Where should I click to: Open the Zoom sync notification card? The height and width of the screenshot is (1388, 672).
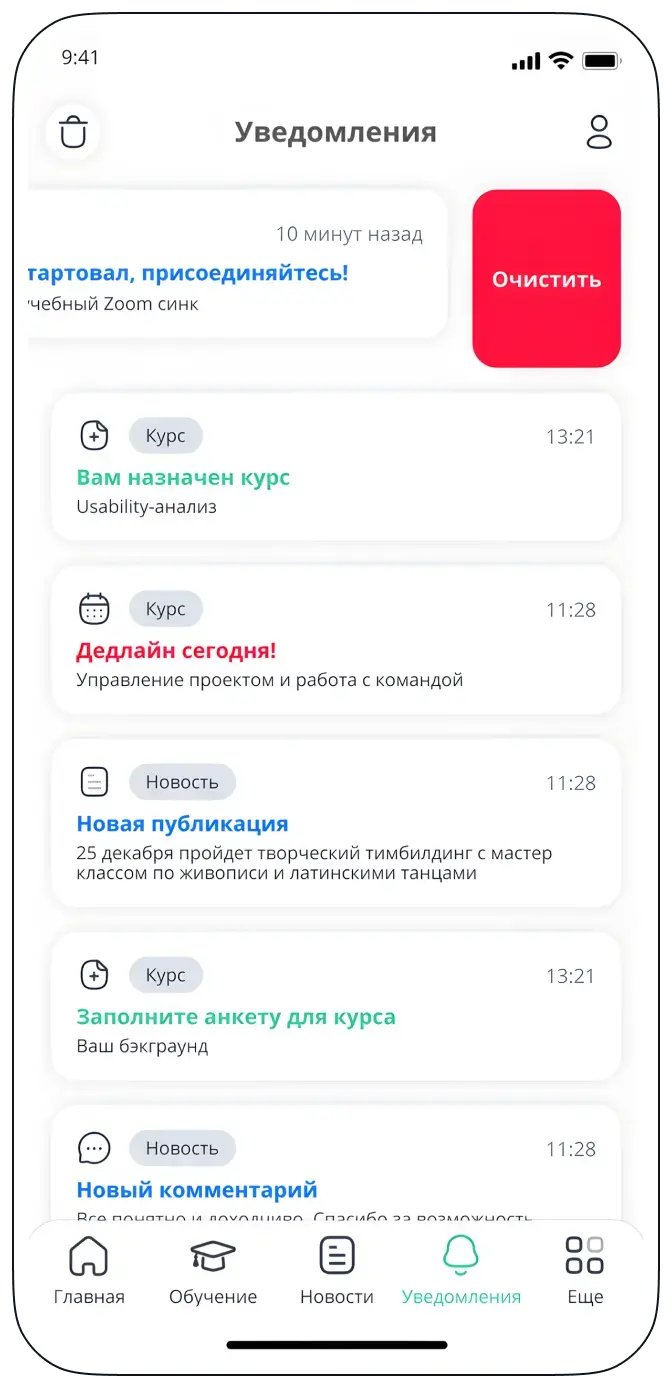coord(238,264)
